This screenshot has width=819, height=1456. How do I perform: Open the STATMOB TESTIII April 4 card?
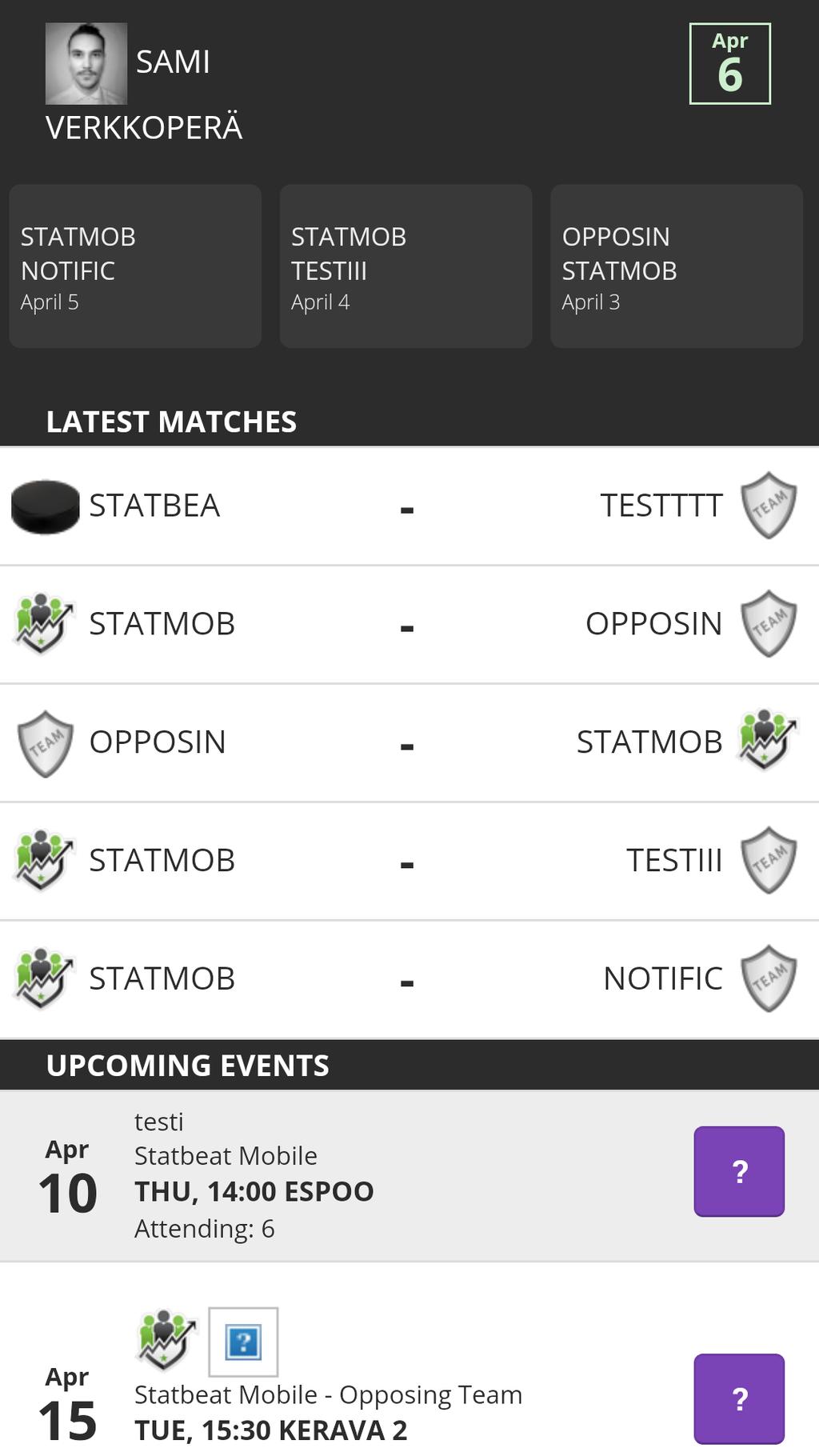tap(406, 266)
